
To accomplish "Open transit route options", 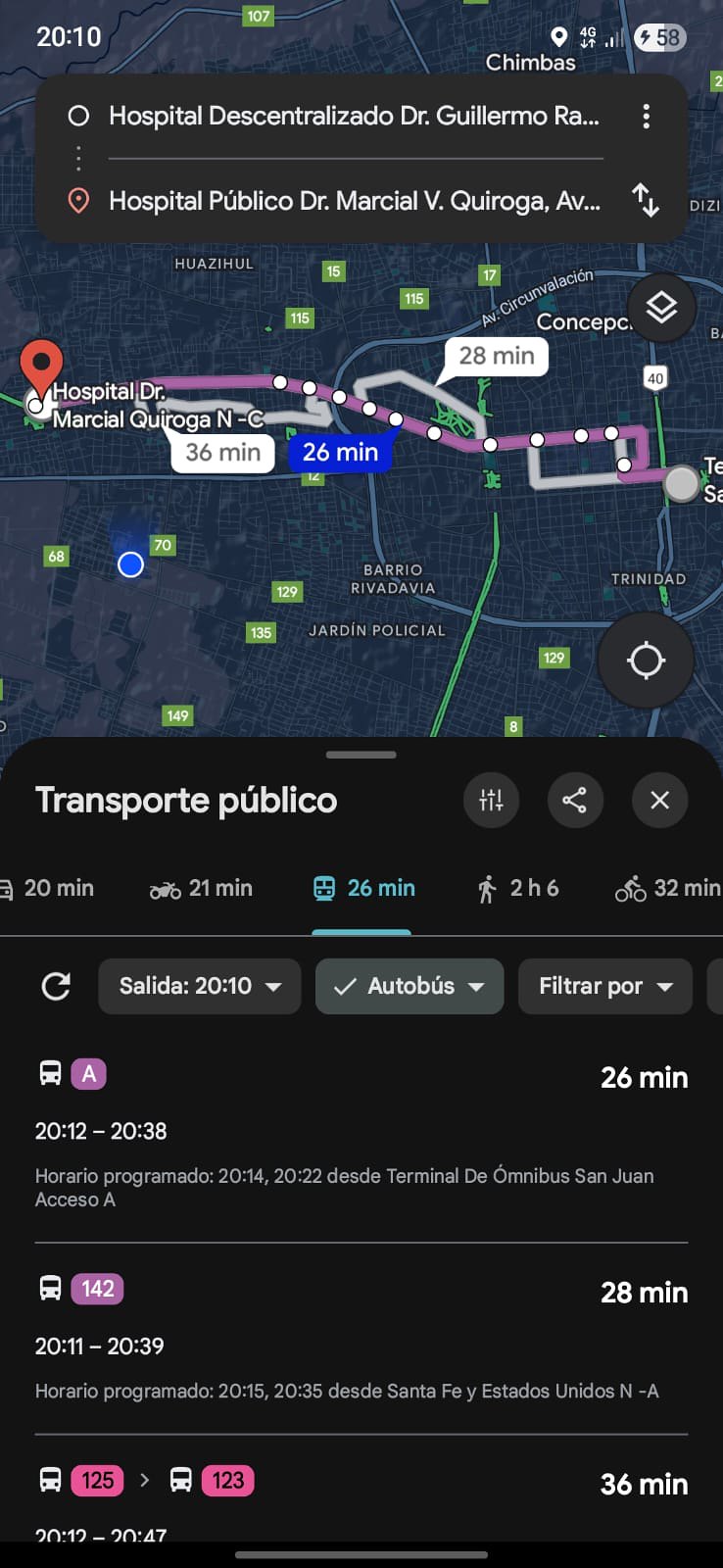I will pos(491,800).
